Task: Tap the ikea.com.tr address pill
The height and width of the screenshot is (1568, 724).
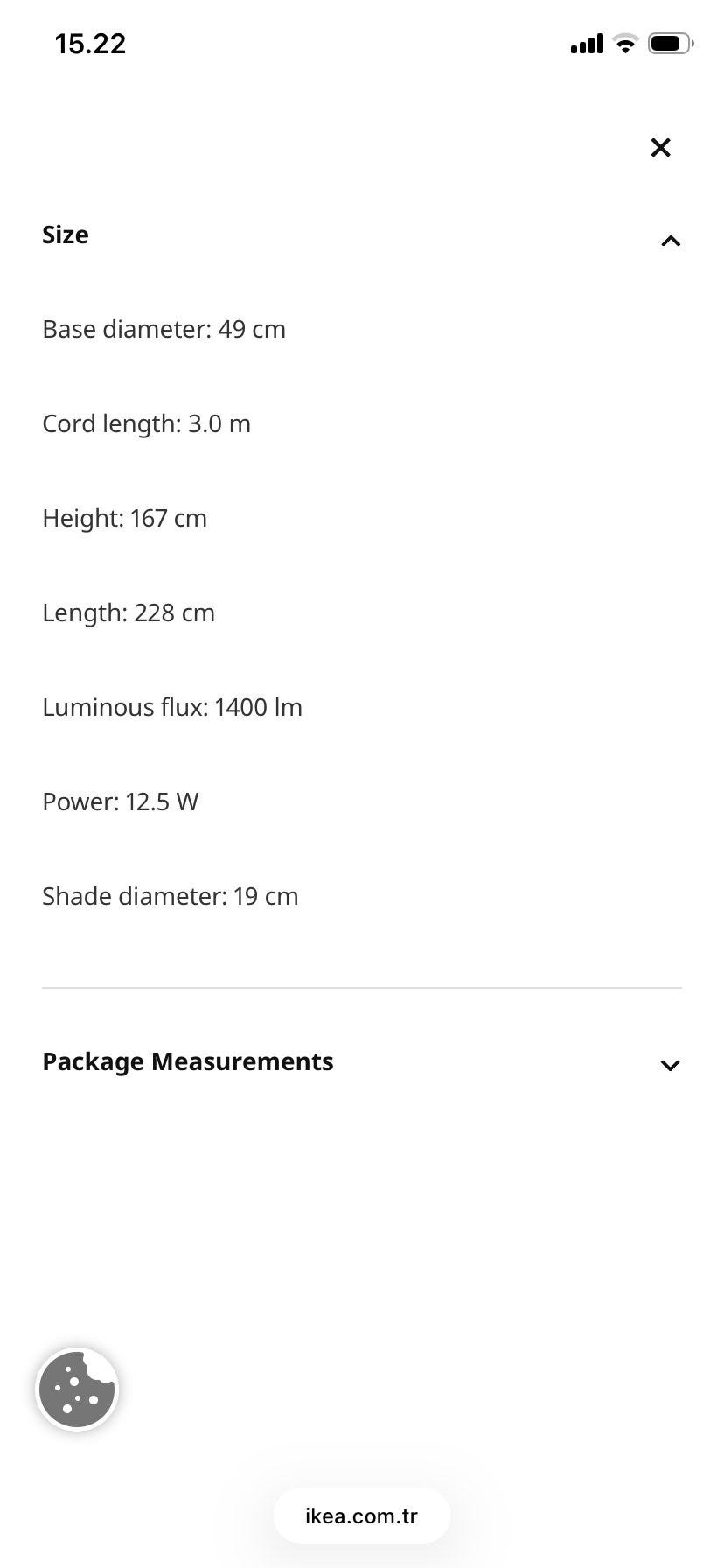Action: [361, 1516]
